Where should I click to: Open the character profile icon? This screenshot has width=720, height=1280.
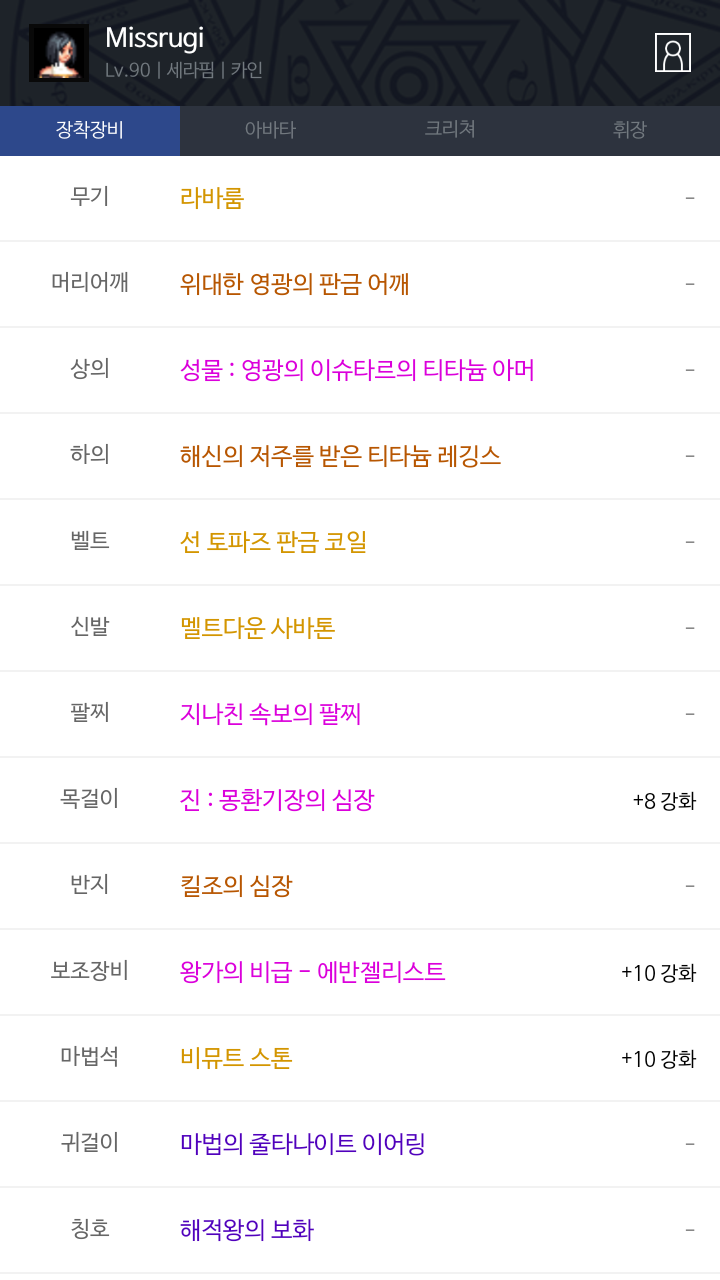(673, 53)
